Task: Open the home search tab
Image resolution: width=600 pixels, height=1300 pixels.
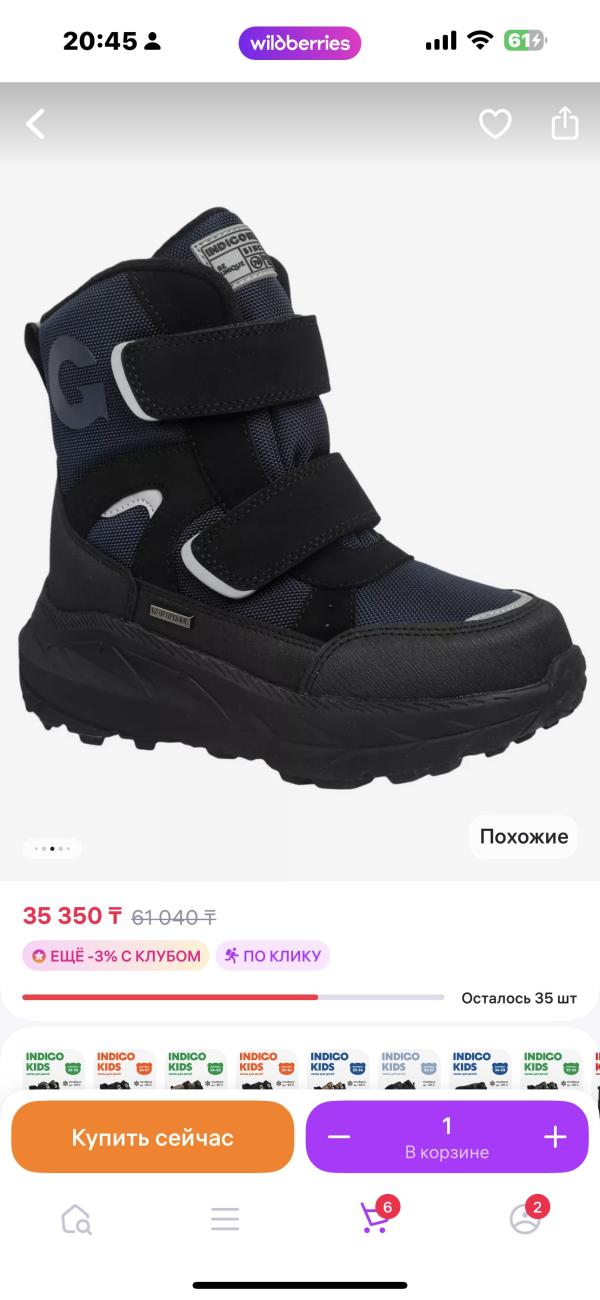Action: pos(76,1219)
